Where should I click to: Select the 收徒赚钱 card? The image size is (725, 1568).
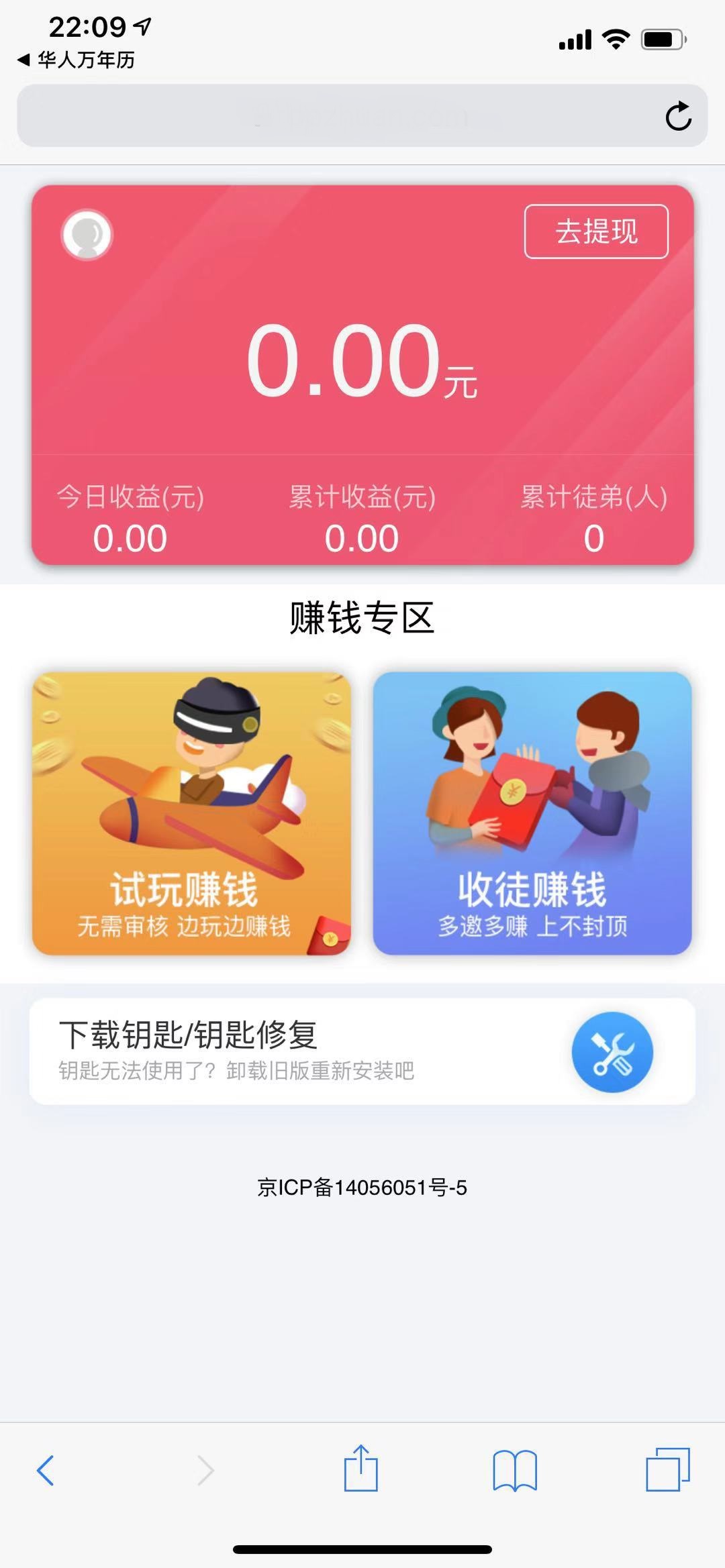click(x=534, y=812)
